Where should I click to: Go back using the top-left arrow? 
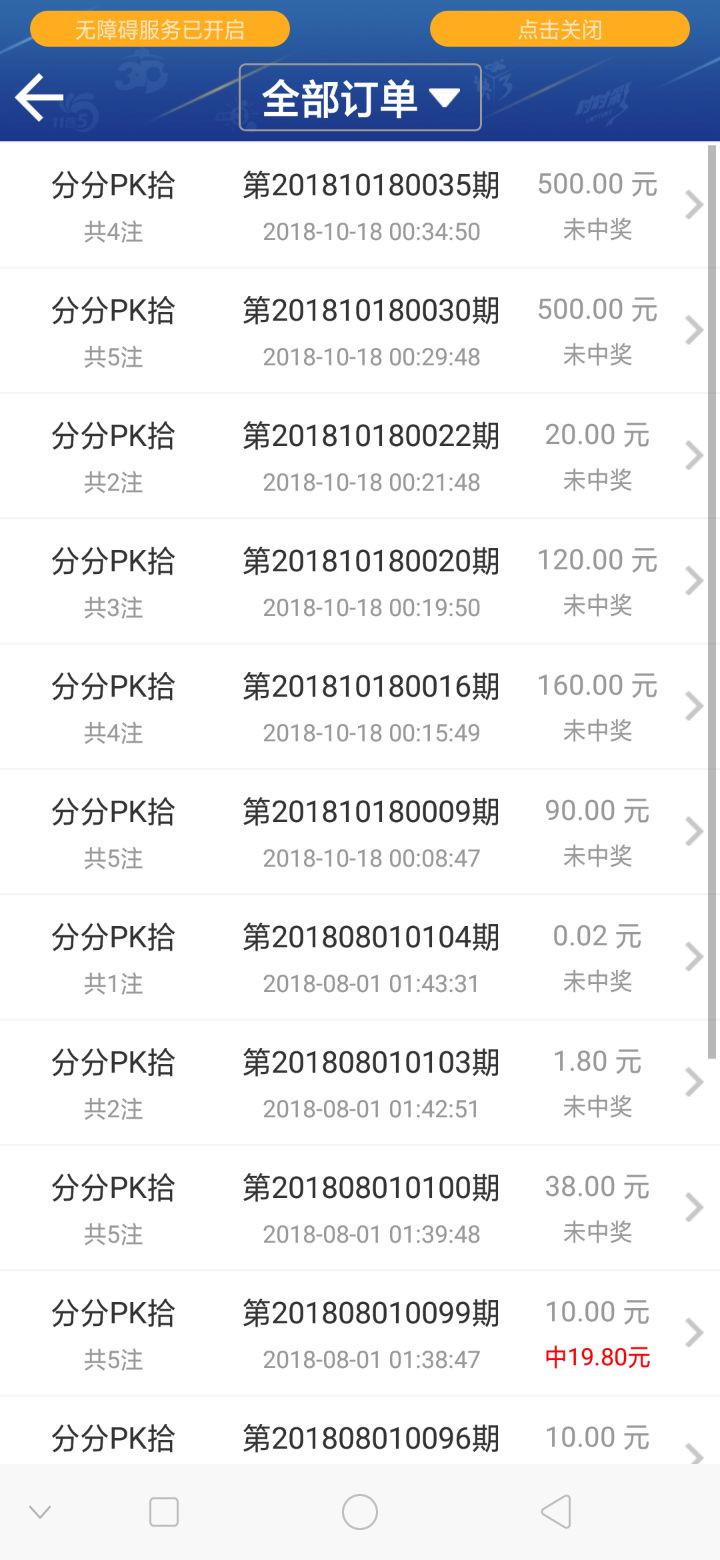40,98
